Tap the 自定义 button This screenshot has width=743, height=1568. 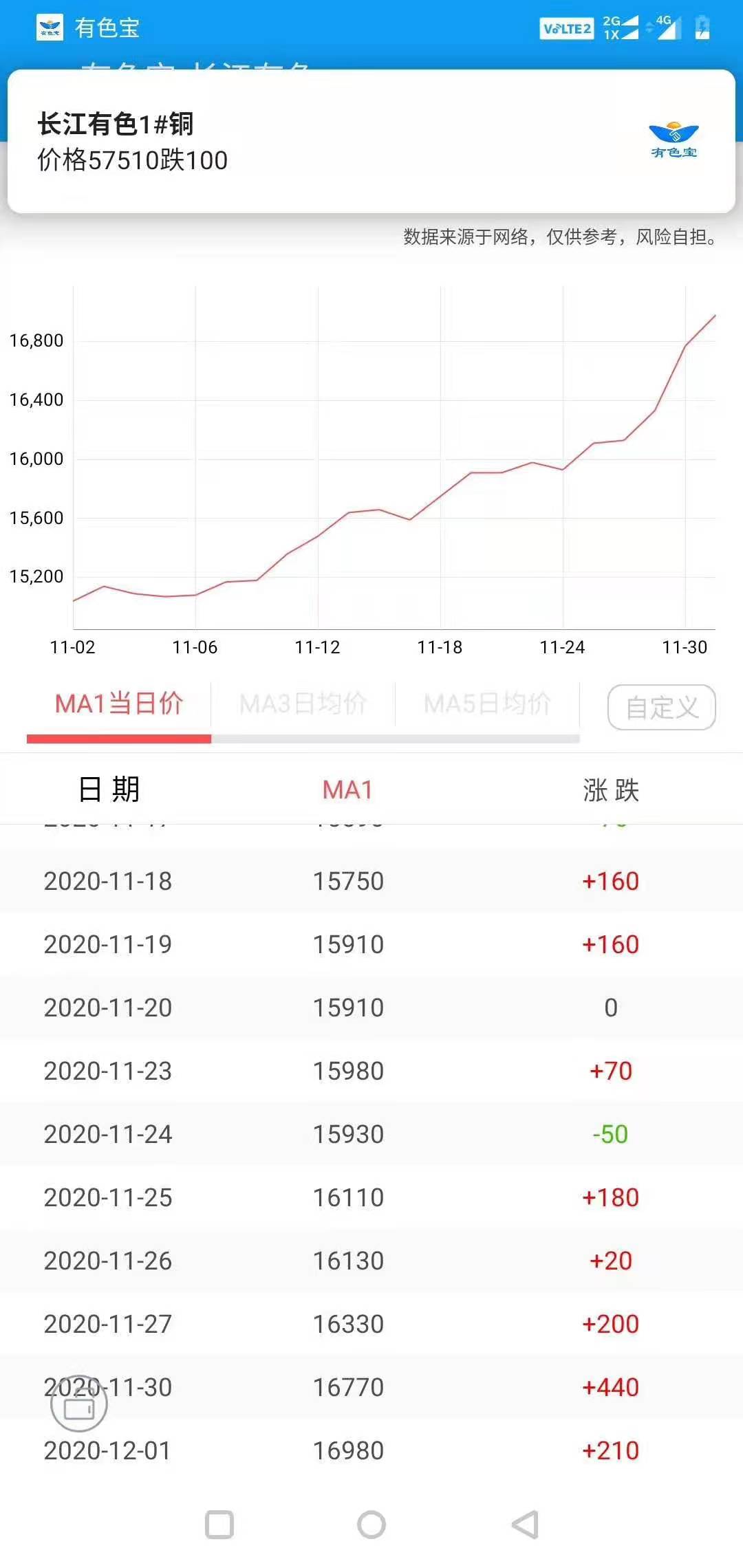point(661,707)
